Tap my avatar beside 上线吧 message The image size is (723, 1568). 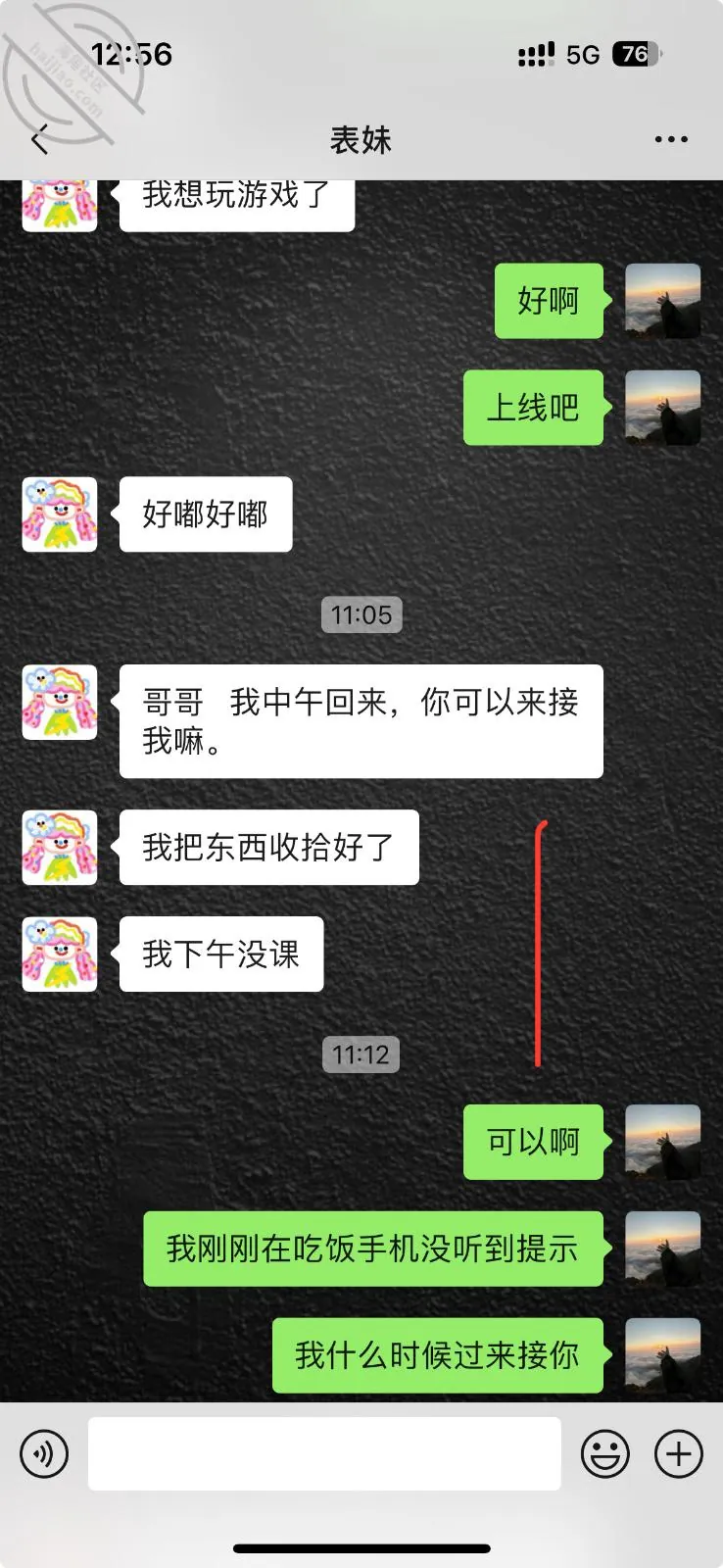[663, 408]
